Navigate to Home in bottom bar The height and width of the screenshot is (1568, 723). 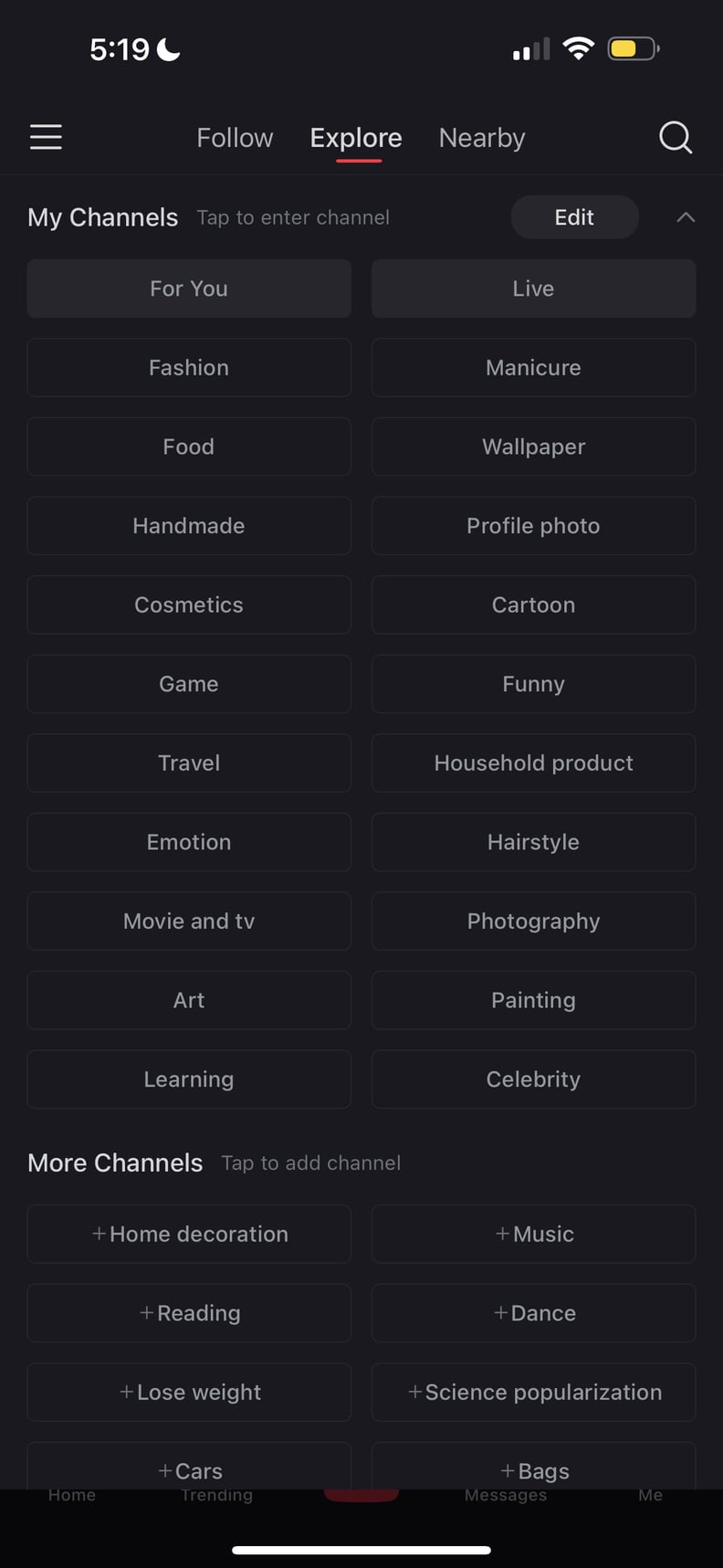(x=72, y=1494)
